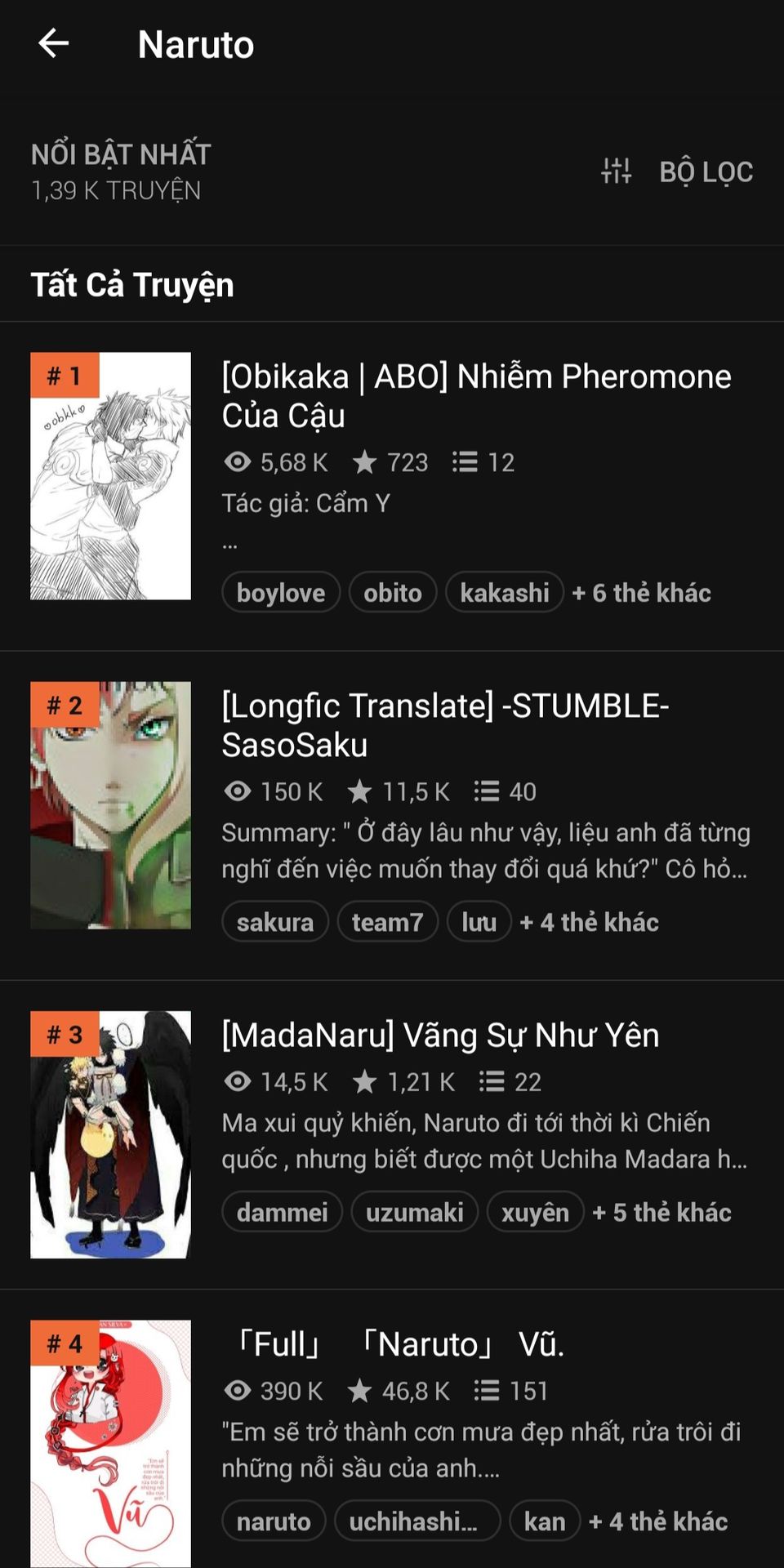
Task: Select the dammei tag chip
Action: [283, 1212]
